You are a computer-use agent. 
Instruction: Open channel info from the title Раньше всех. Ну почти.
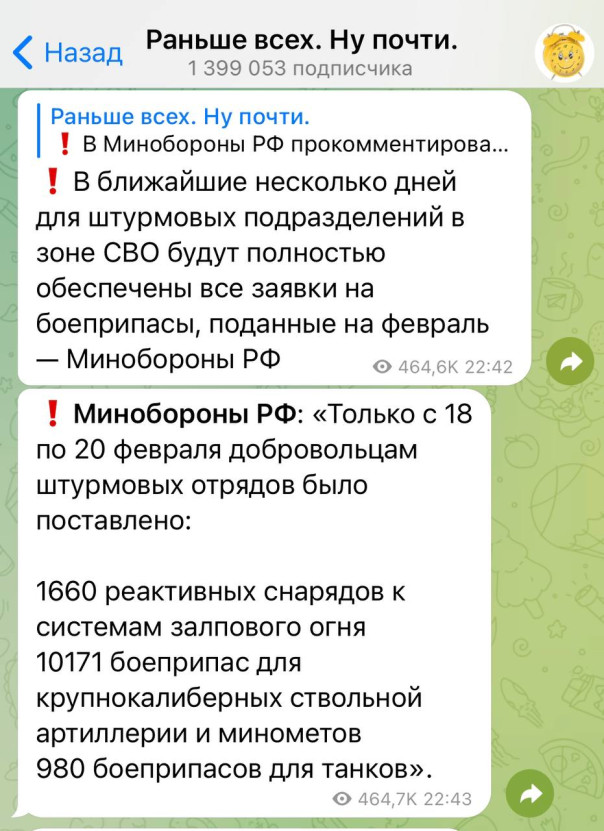(301, 42)
